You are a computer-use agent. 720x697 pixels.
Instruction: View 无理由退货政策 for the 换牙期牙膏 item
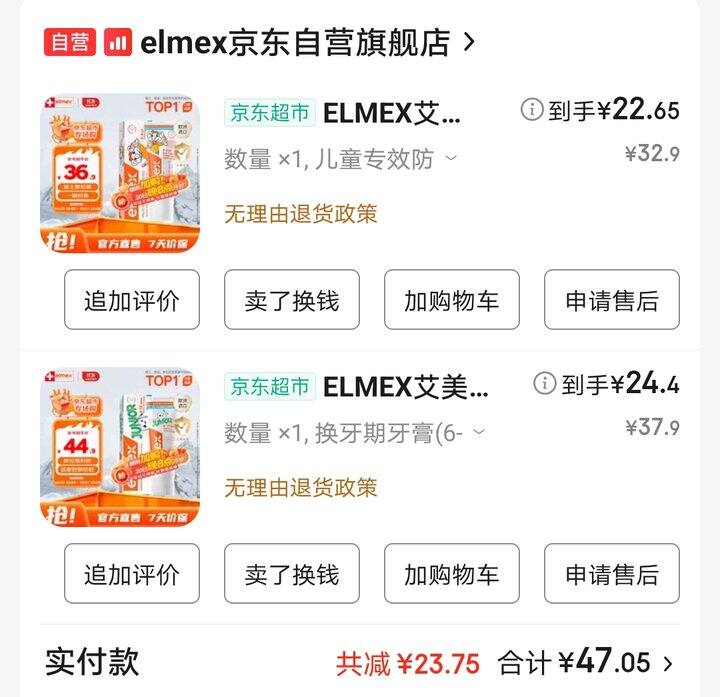click(301, 487)
